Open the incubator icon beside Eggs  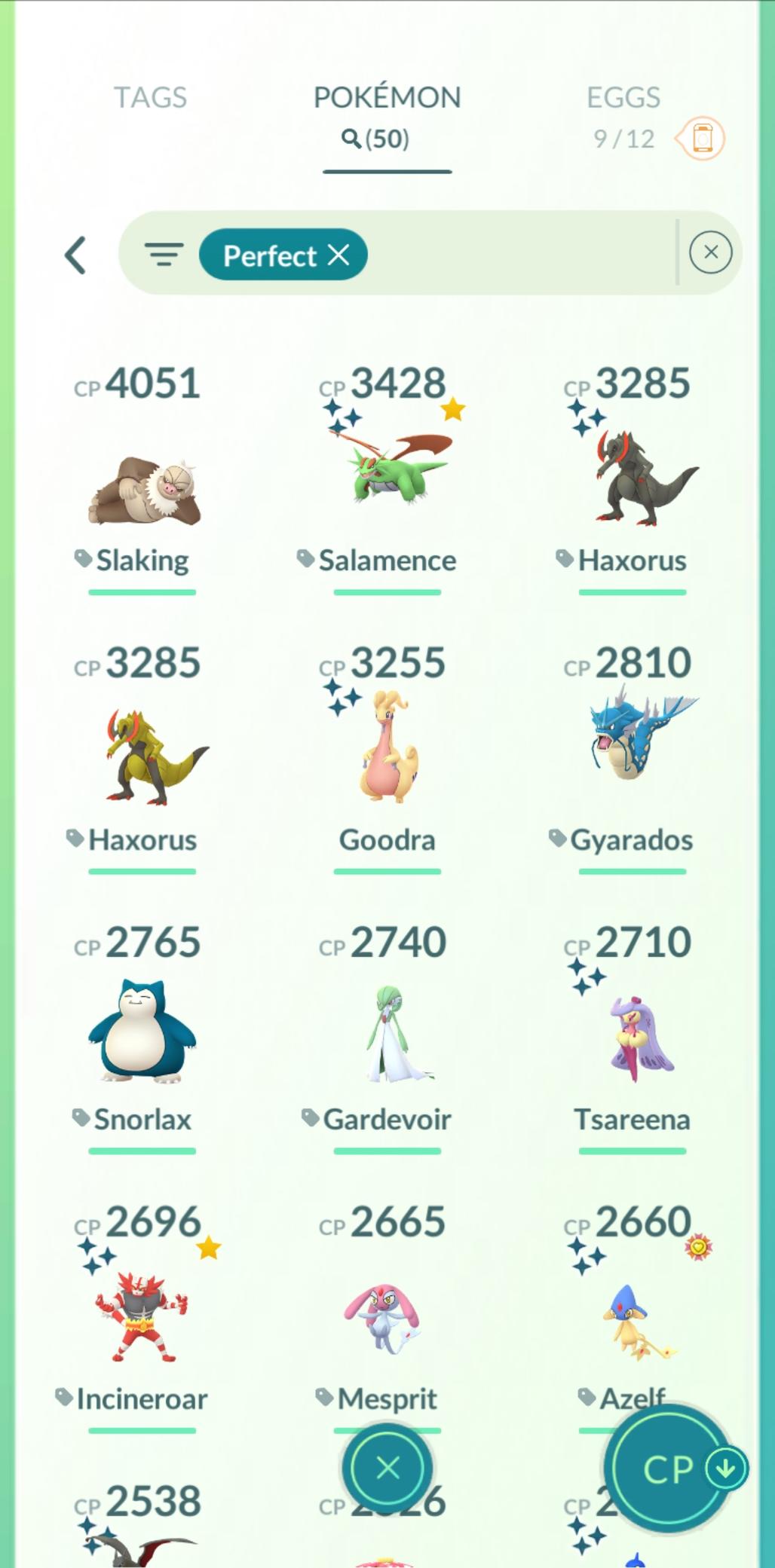coord(701,139)
